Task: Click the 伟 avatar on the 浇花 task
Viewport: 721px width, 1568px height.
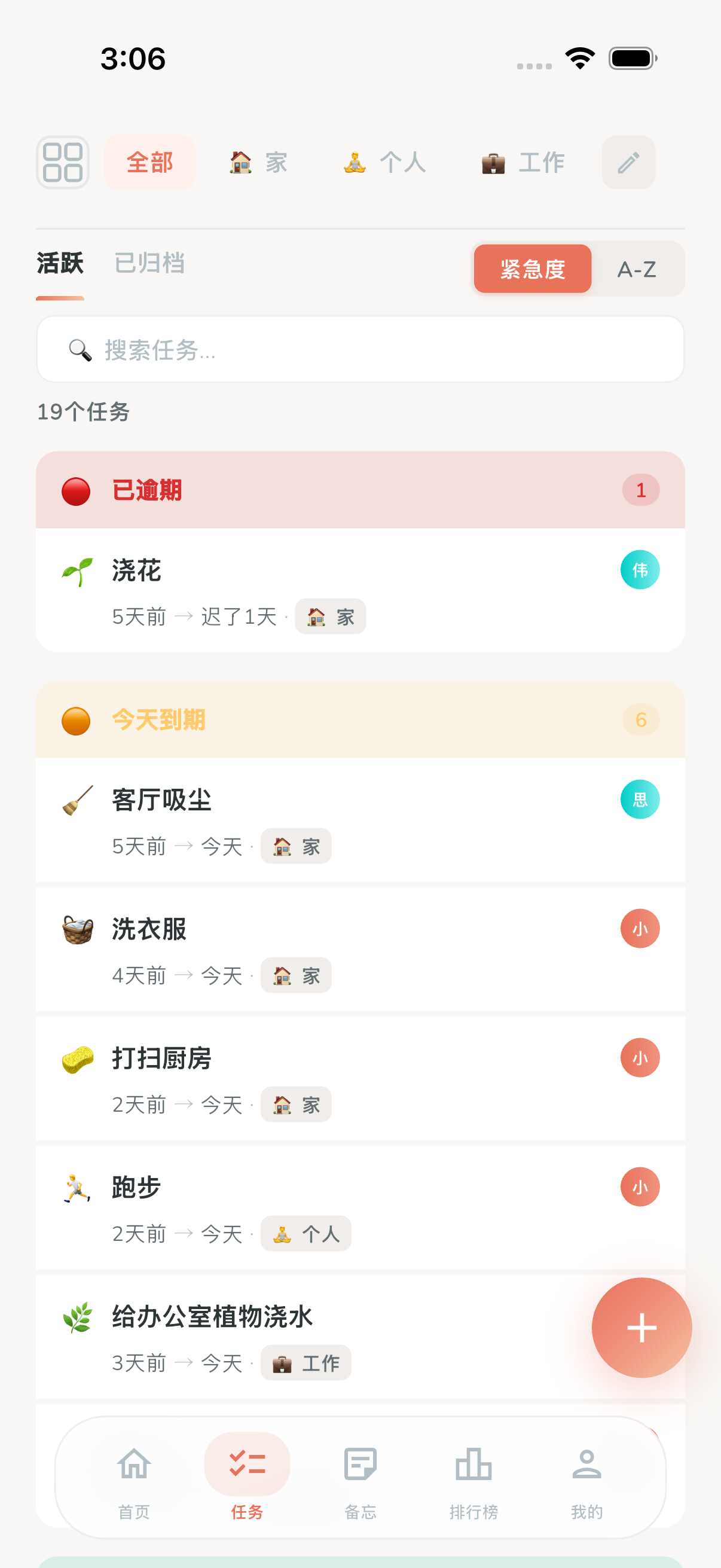Action: (x=640, y=569)
